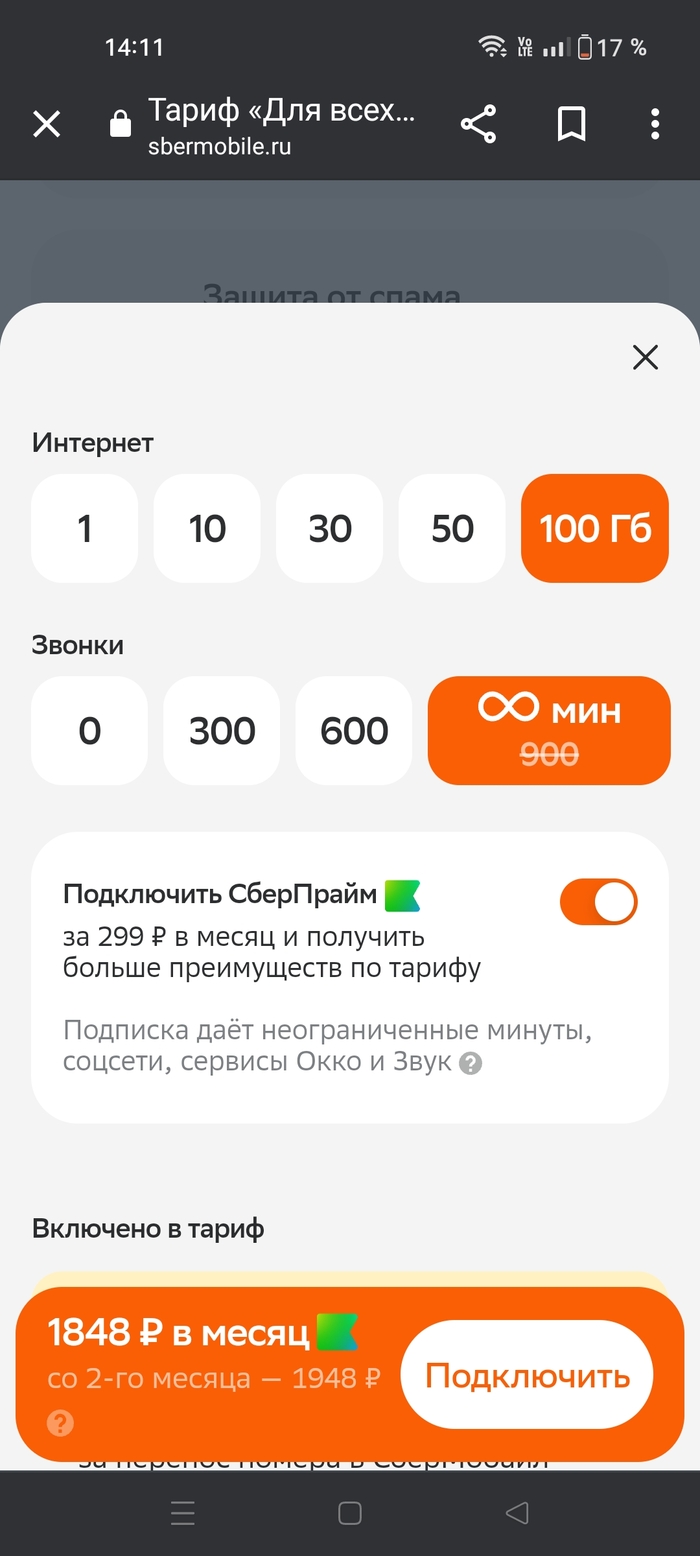Open the page security lock info
The width and height of the screenshot is (700, 1556).
pyautogui.click(x=120, y=124)
